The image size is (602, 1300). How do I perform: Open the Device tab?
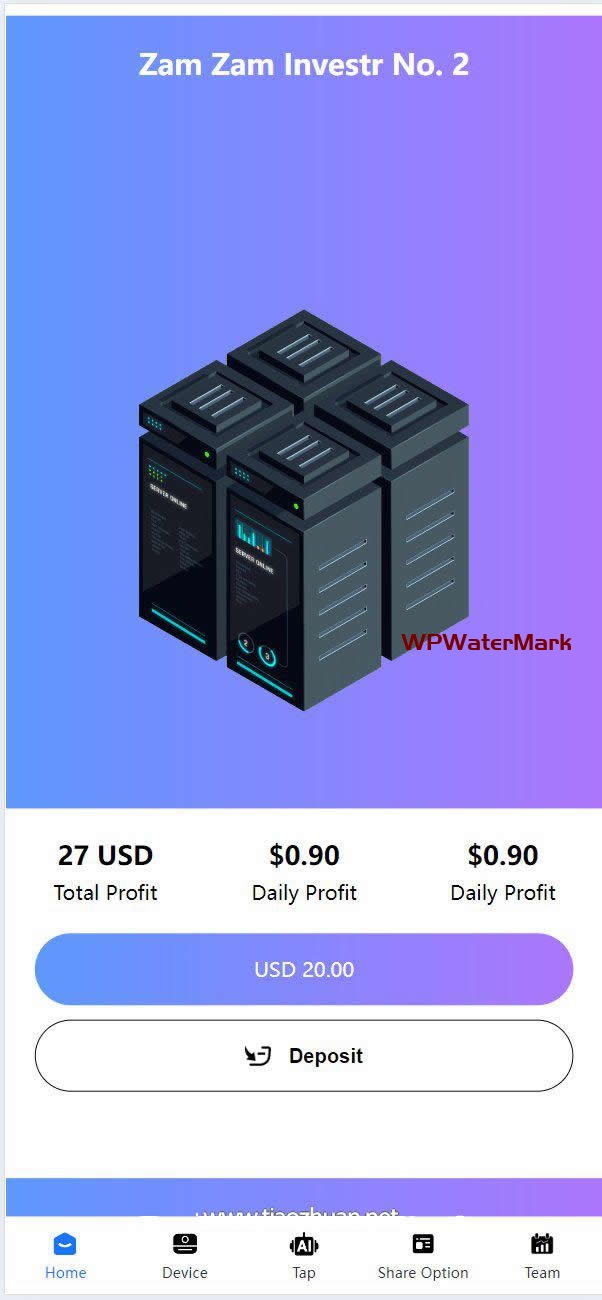(x=184, y=1256)
